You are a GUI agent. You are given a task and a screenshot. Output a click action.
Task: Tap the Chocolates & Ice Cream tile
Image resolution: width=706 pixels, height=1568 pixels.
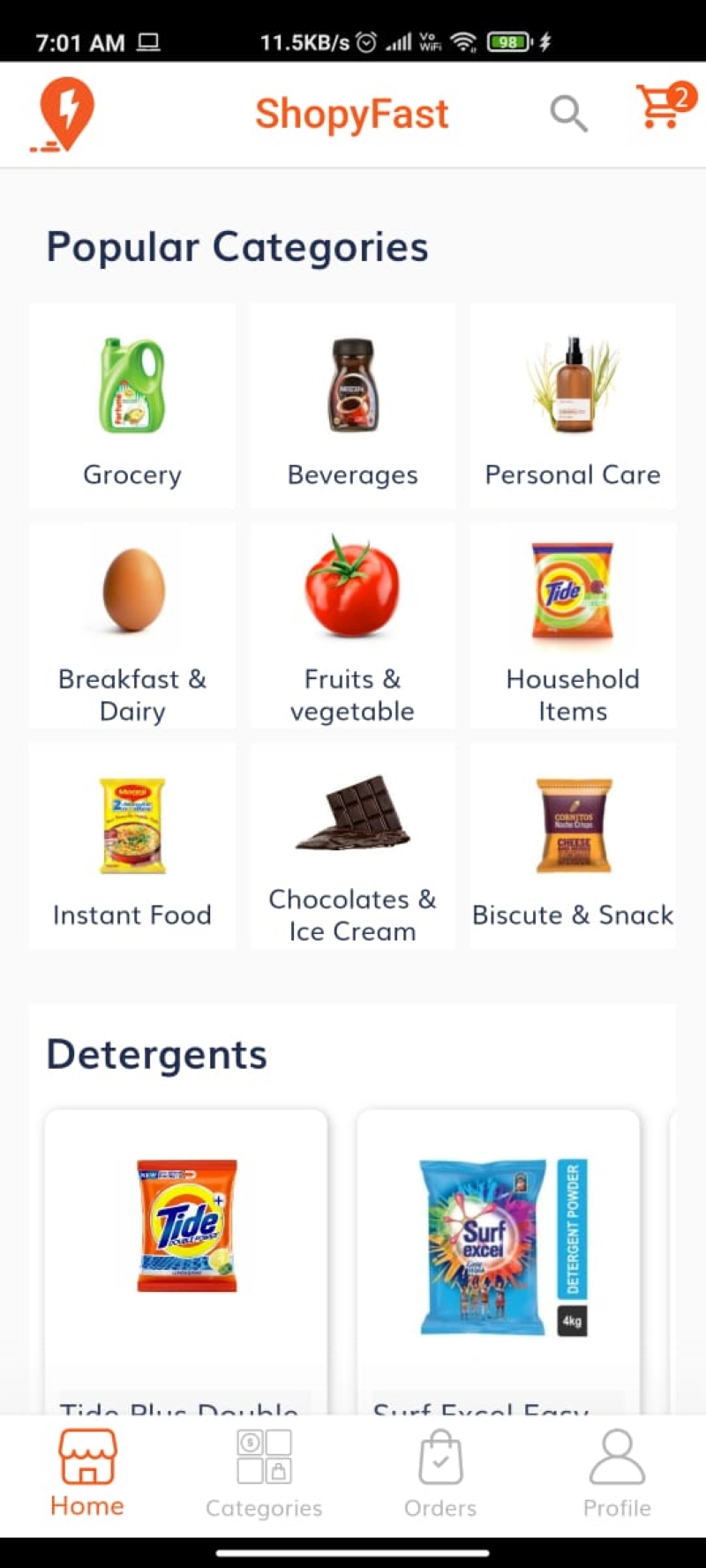pos(352,845)
